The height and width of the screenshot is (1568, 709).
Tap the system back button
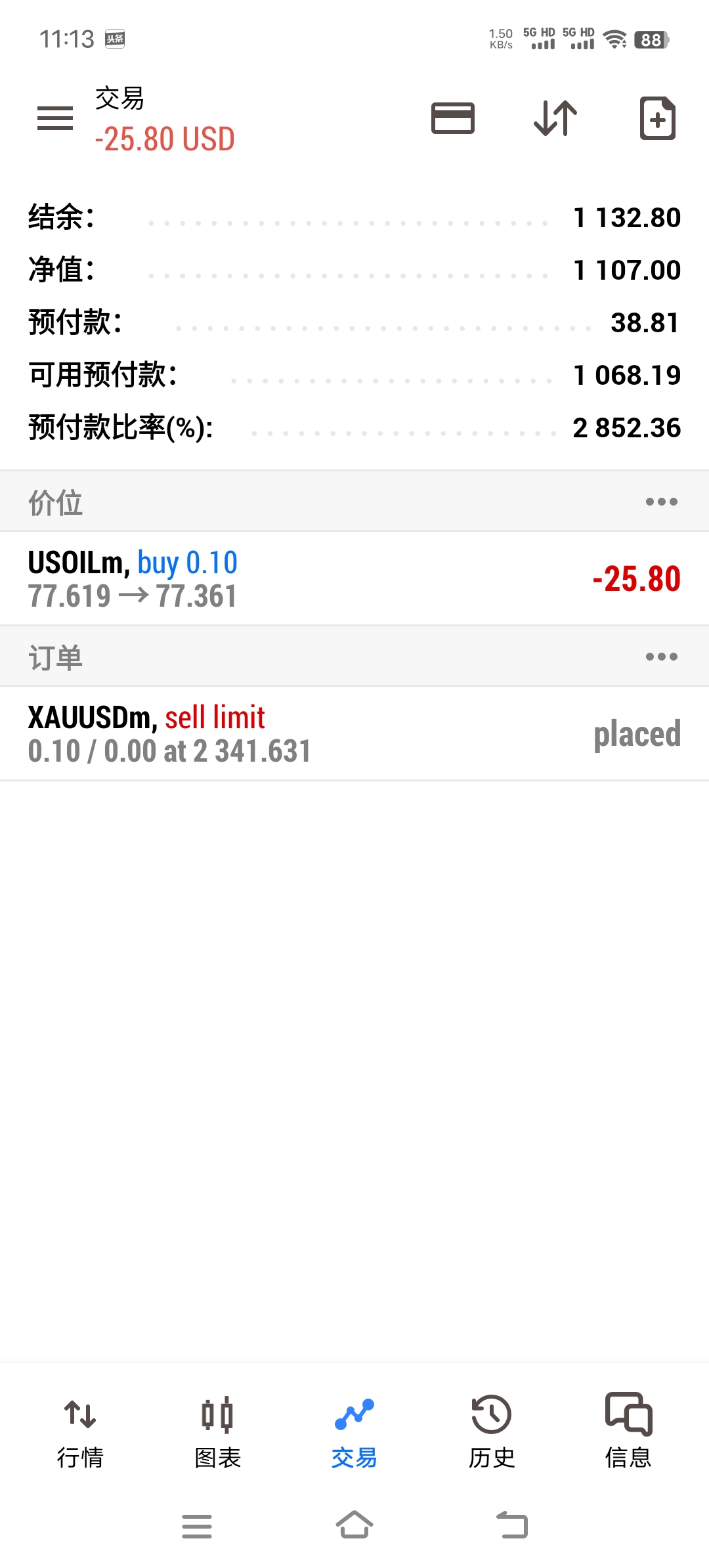(512, 1525)
